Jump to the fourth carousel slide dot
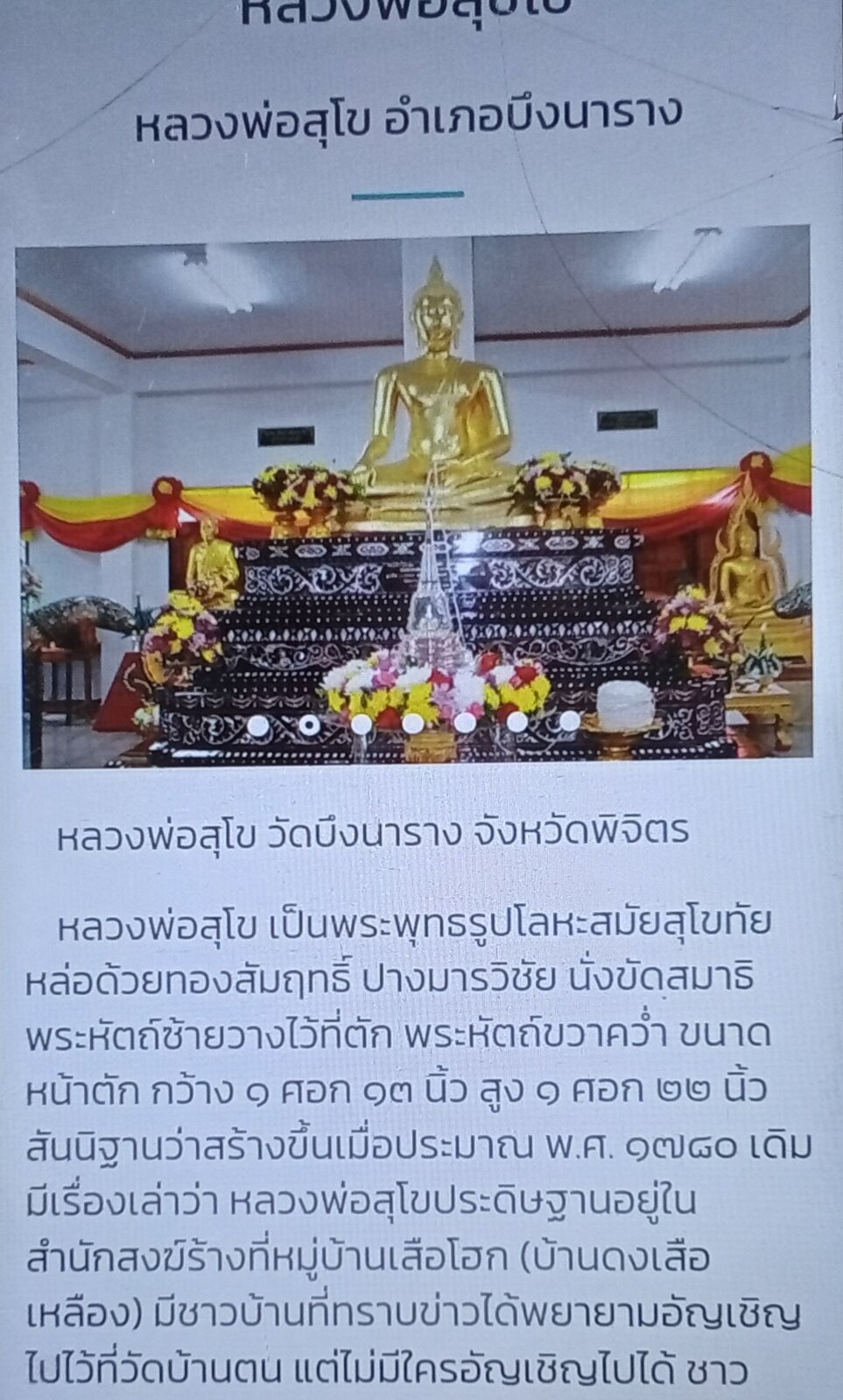The height and width of the screenshot is (1400, 843). point(413,723)
